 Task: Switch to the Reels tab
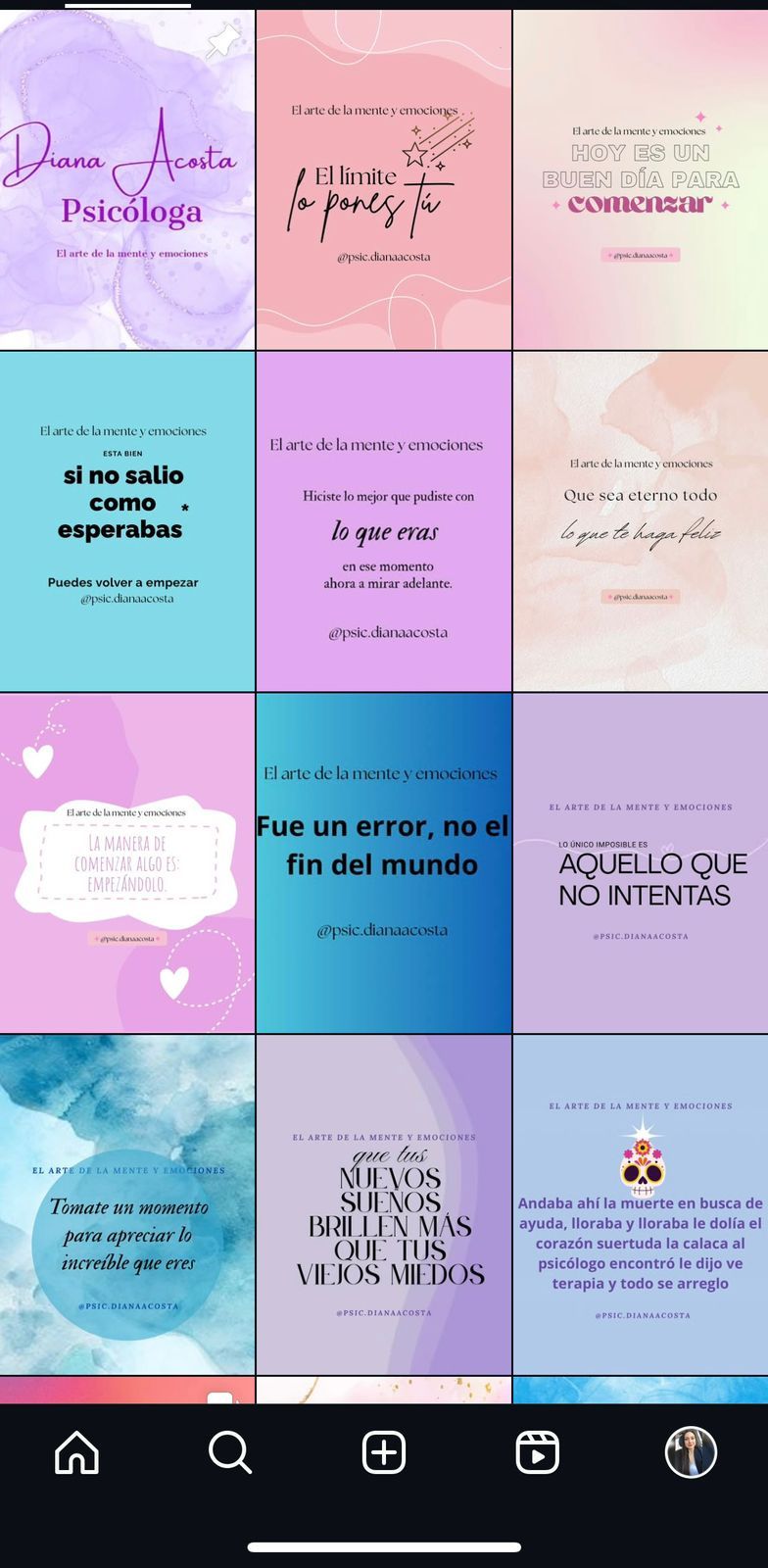pos(537,1452)
